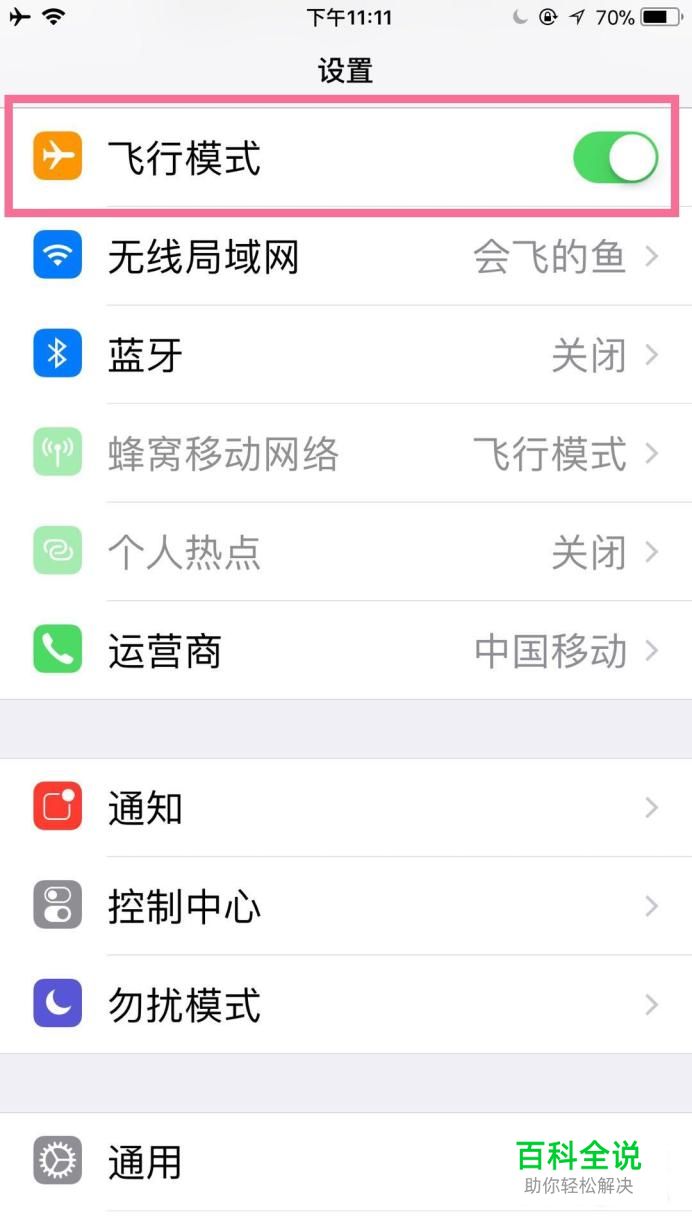Open 无线局域网 settings
692x1230 pixels.
point(345,257)
